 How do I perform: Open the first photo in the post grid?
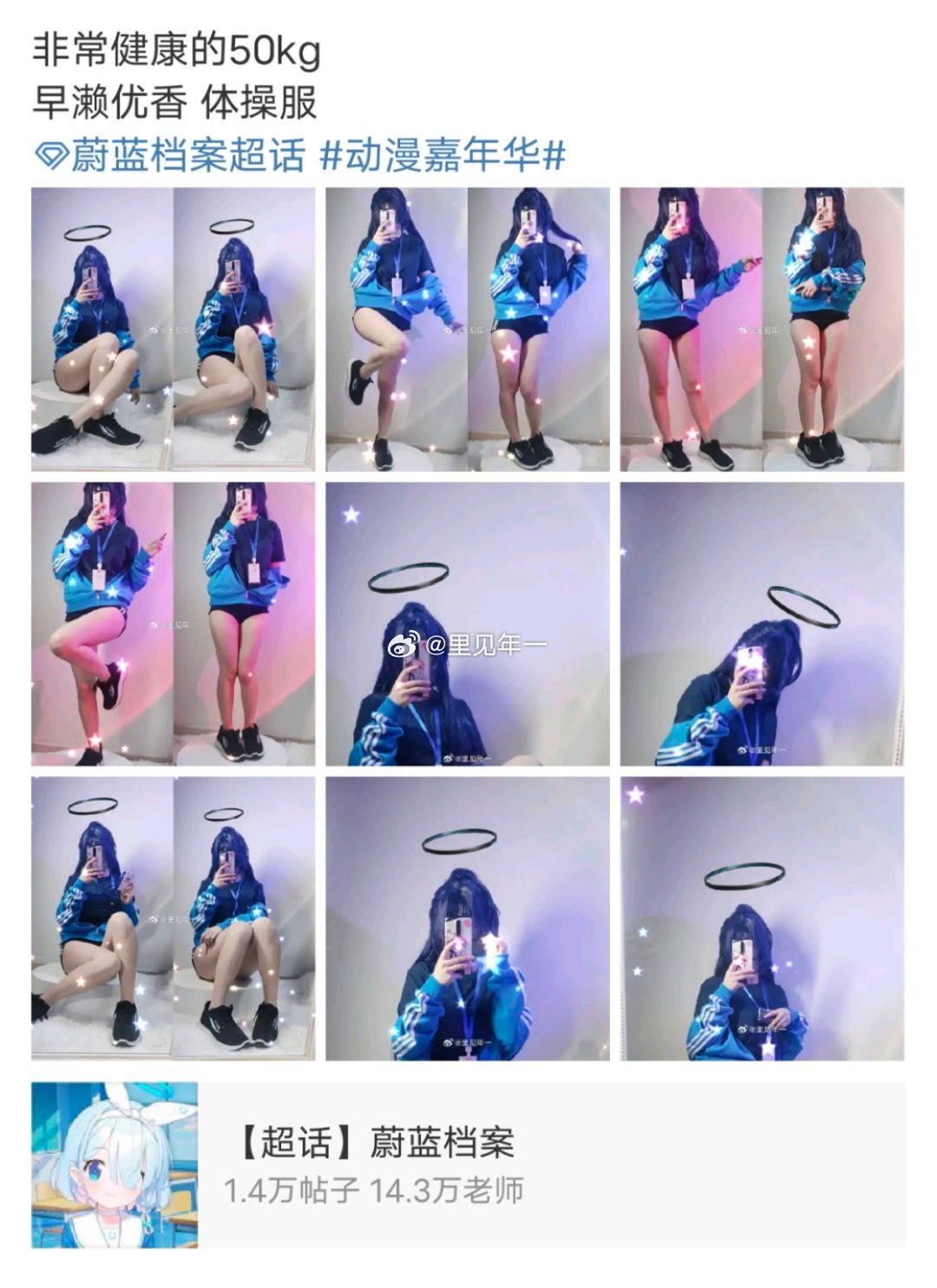(173, 329)
